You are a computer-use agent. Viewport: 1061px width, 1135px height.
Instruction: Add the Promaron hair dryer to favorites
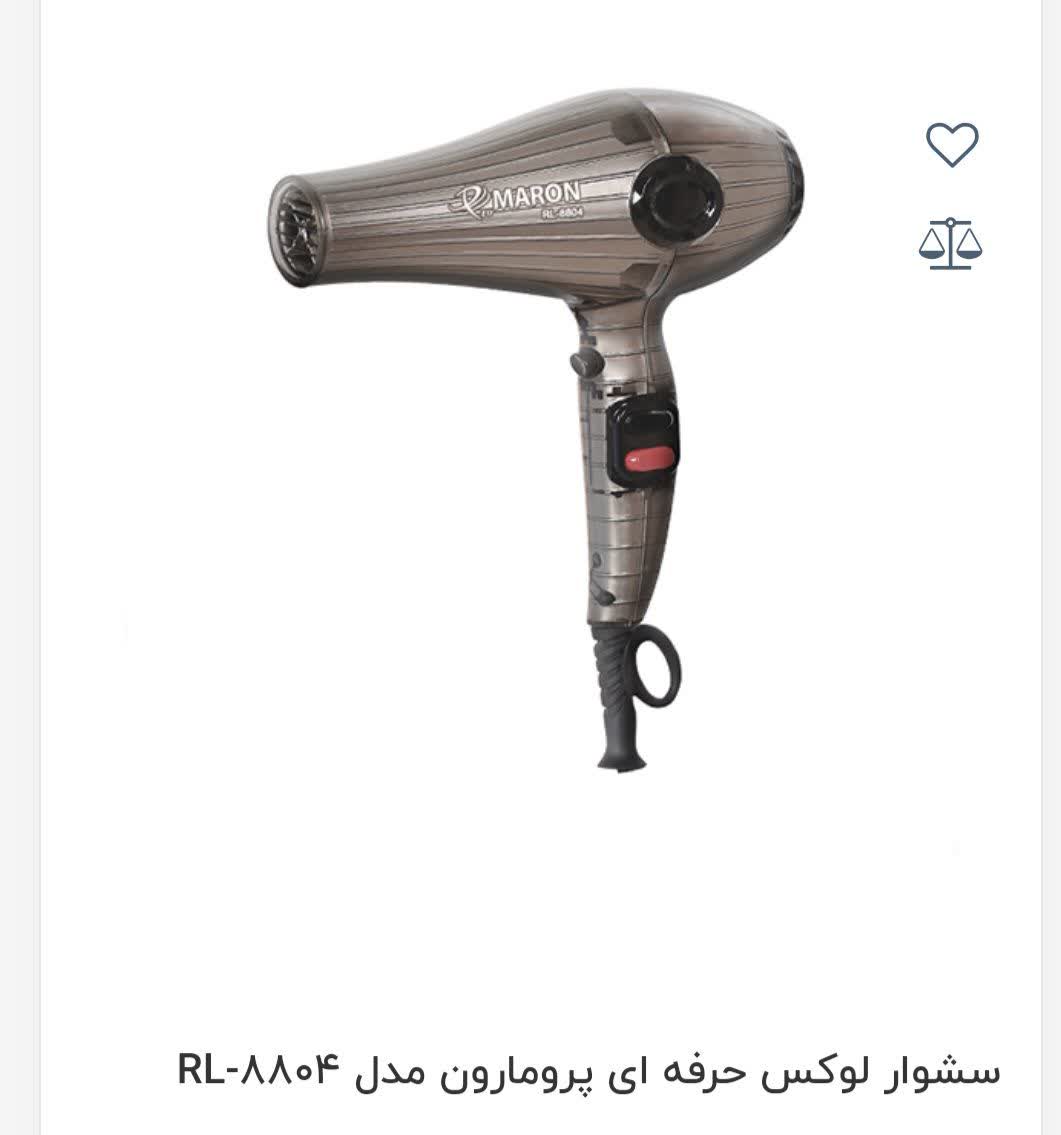coord(951,144)
